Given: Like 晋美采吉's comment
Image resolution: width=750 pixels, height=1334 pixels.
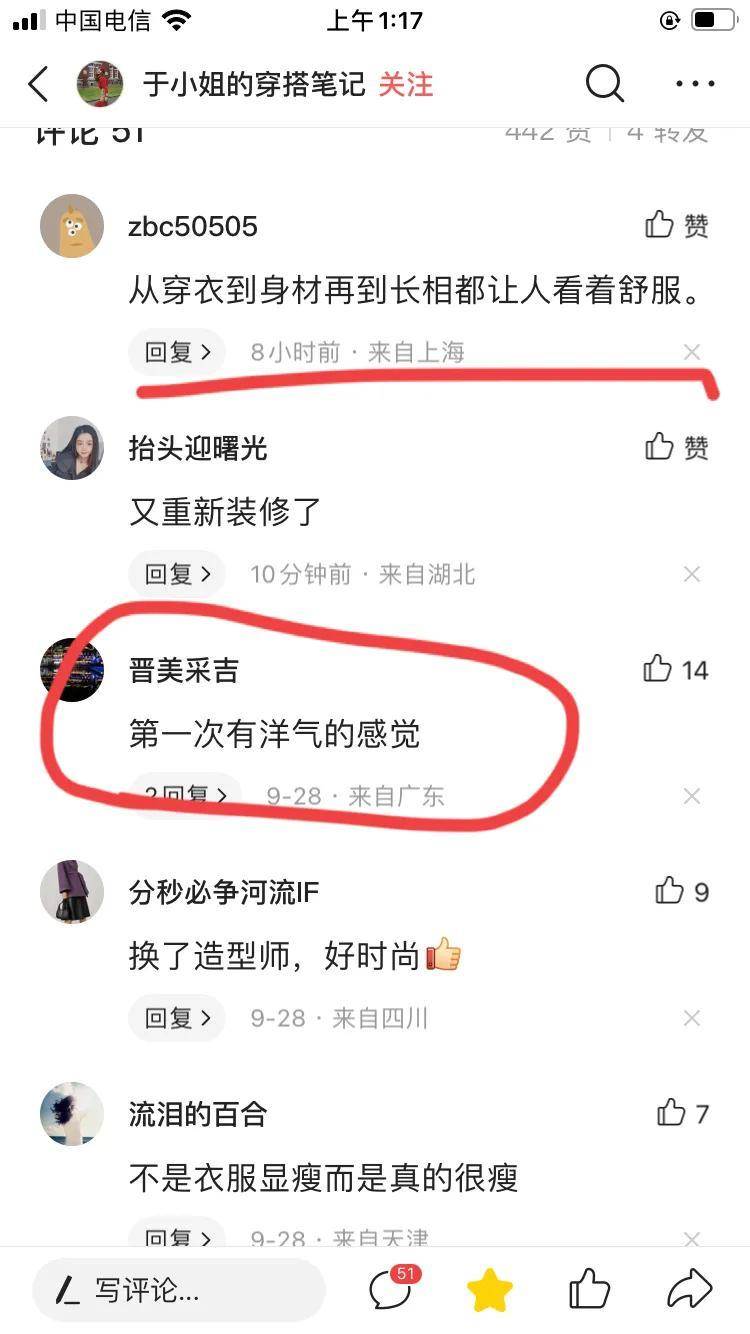Looking at the screenshot, I should [x=675, y=669].
